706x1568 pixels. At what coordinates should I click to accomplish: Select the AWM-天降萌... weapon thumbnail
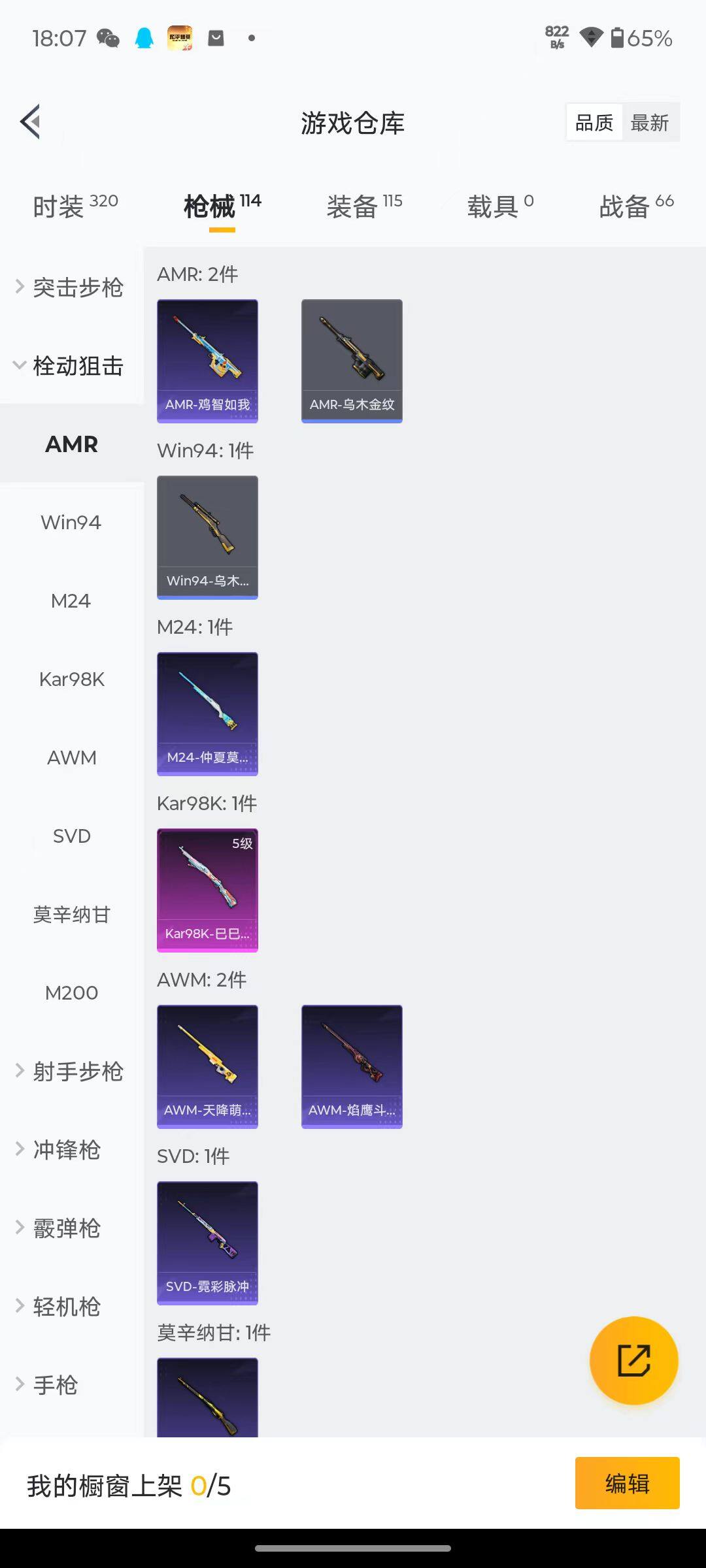click(x=207, y=1065)
